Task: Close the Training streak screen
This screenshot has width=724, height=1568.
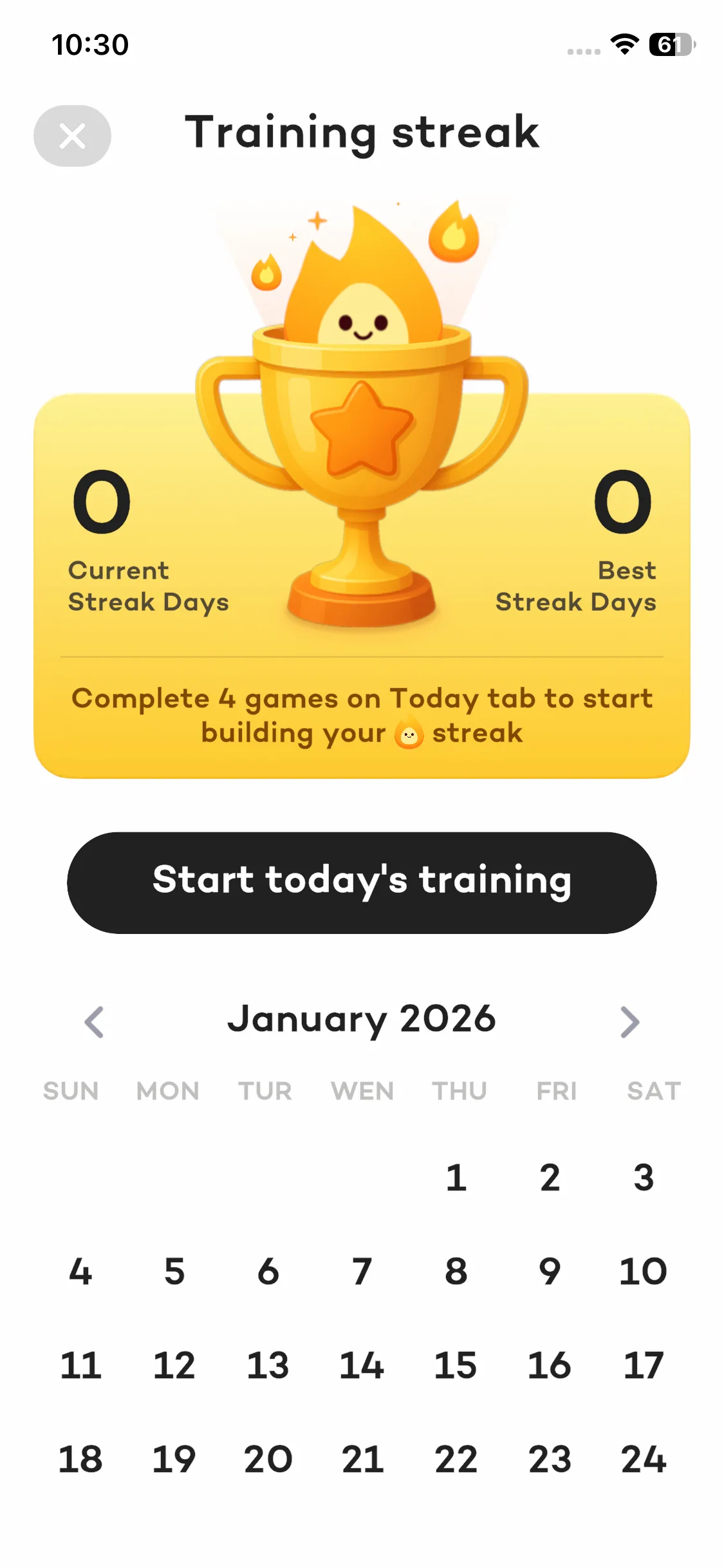Action: click(72, 136)
